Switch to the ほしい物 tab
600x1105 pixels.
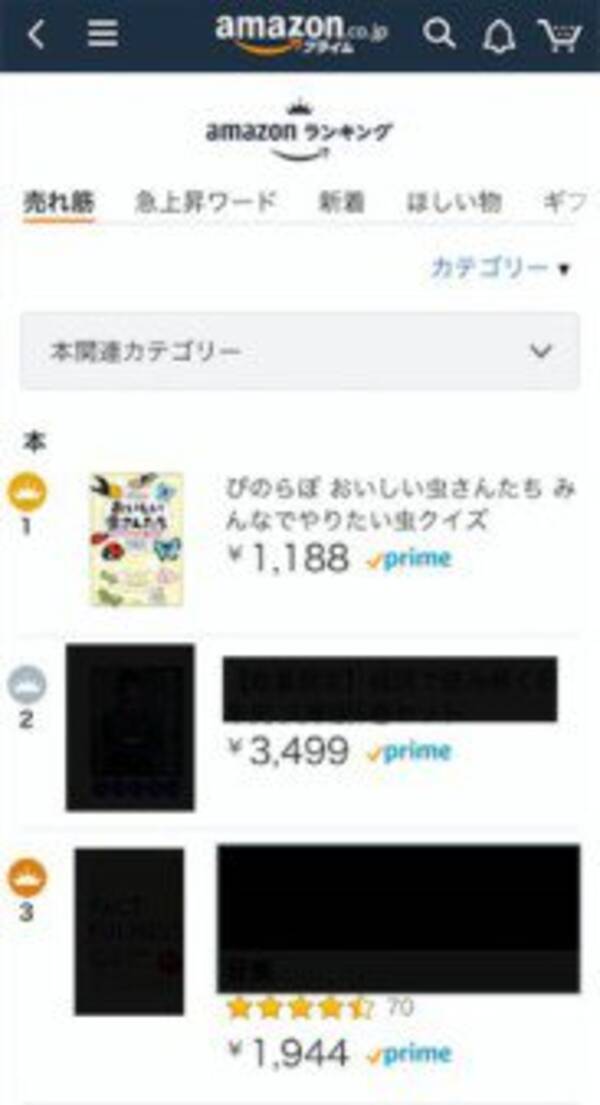453,202
